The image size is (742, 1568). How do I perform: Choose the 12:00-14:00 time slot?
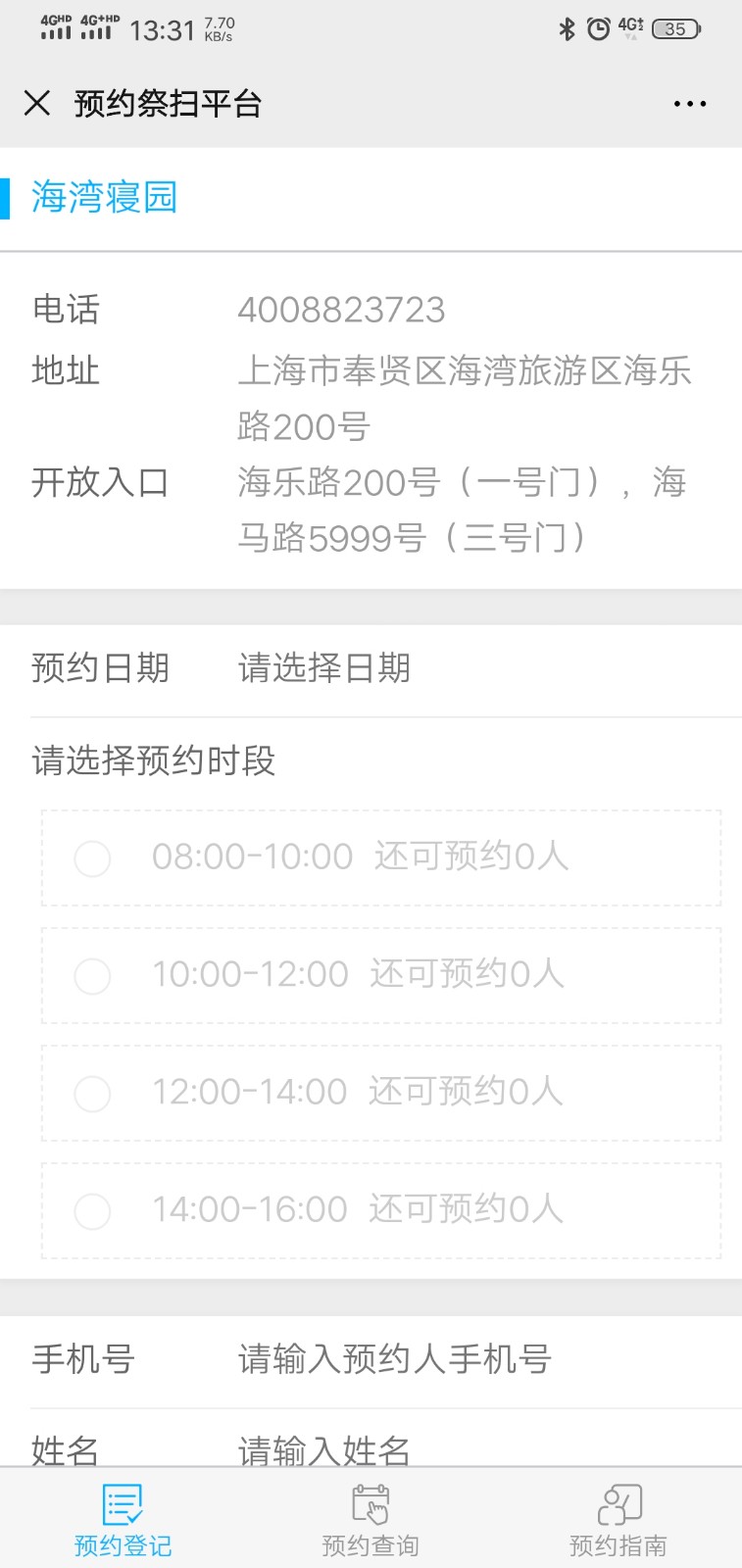pyautogui.click(x=381, y=1093)
